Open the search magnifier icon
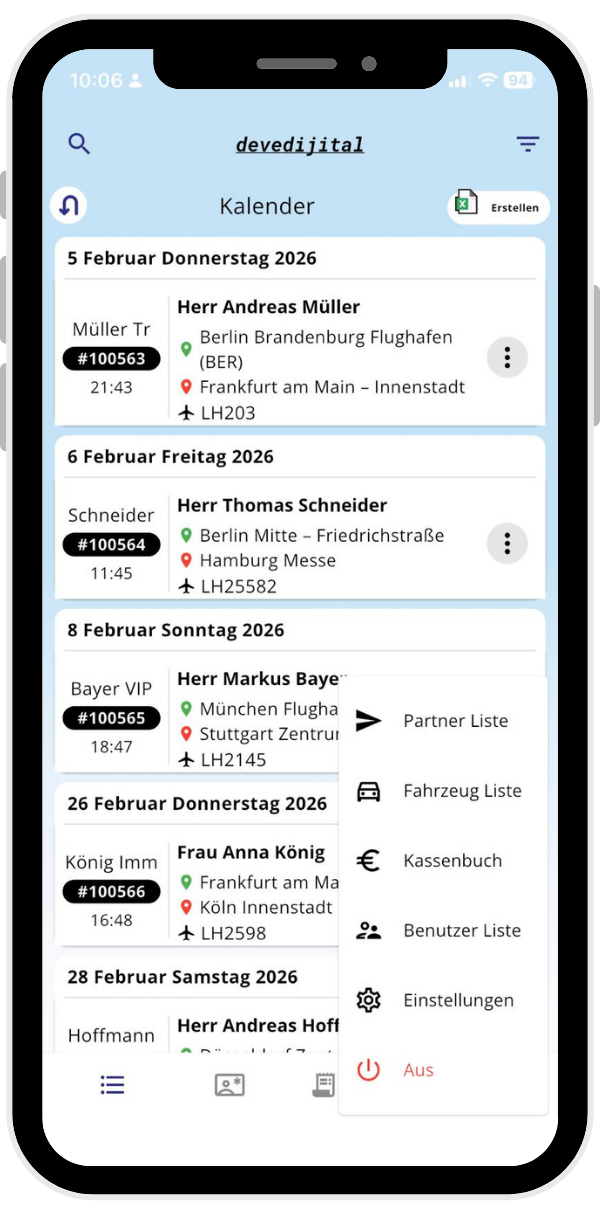The image size is (600, 1214). click(79, 144)
